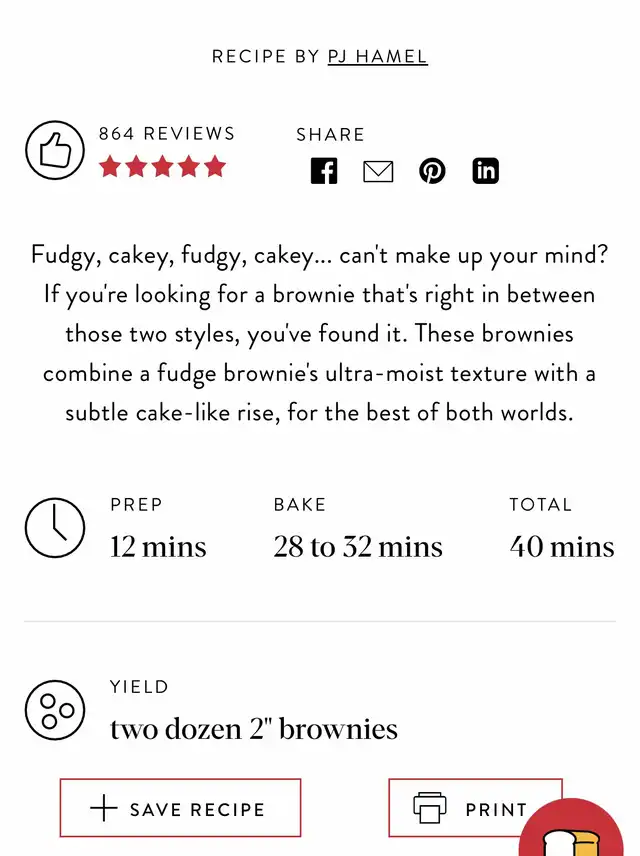Image resolution: width=640 pixels, height=856 pixels.
Task: Share recipe on Pinterest
Action: [432, 171]
